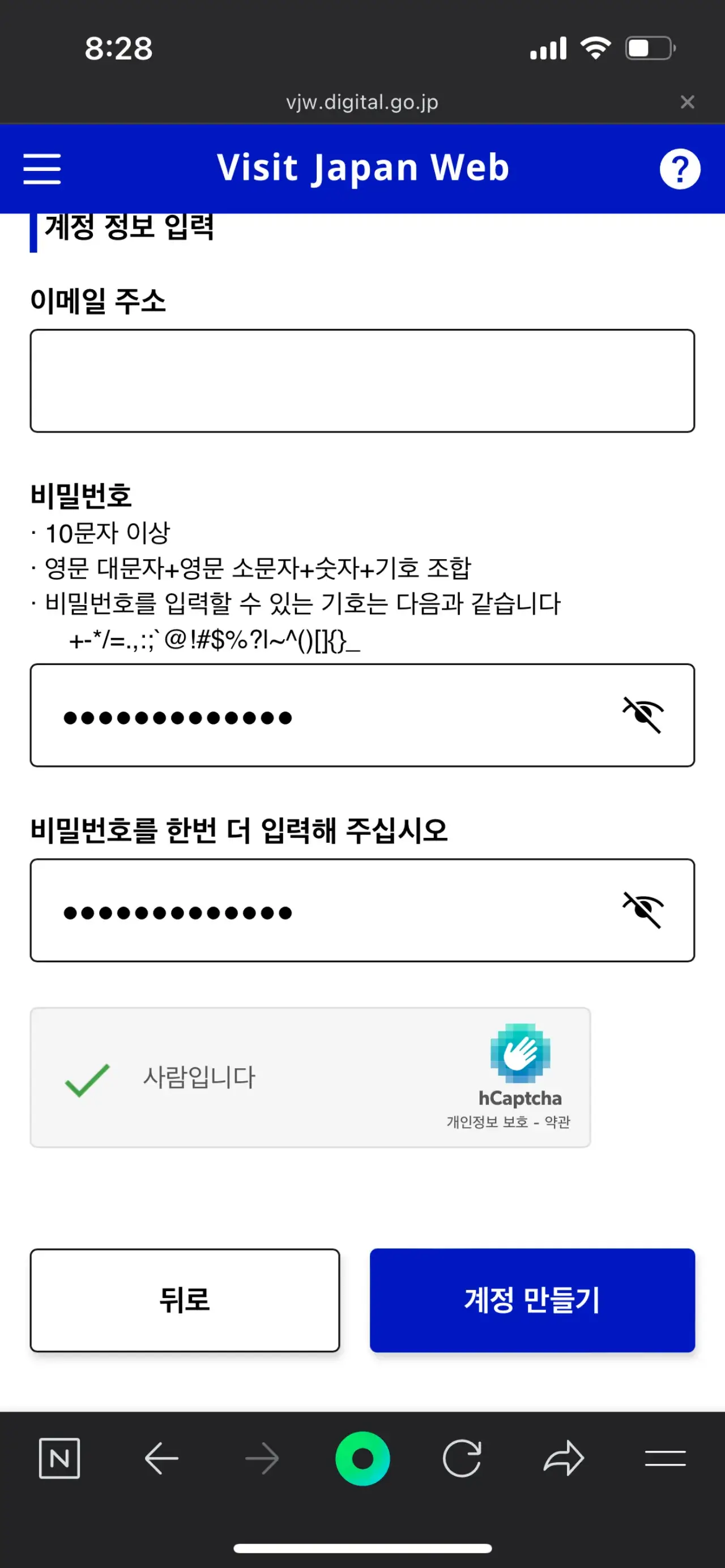Open the browser menu lines icon
725x1568 pixels.
click(665, 1458)
